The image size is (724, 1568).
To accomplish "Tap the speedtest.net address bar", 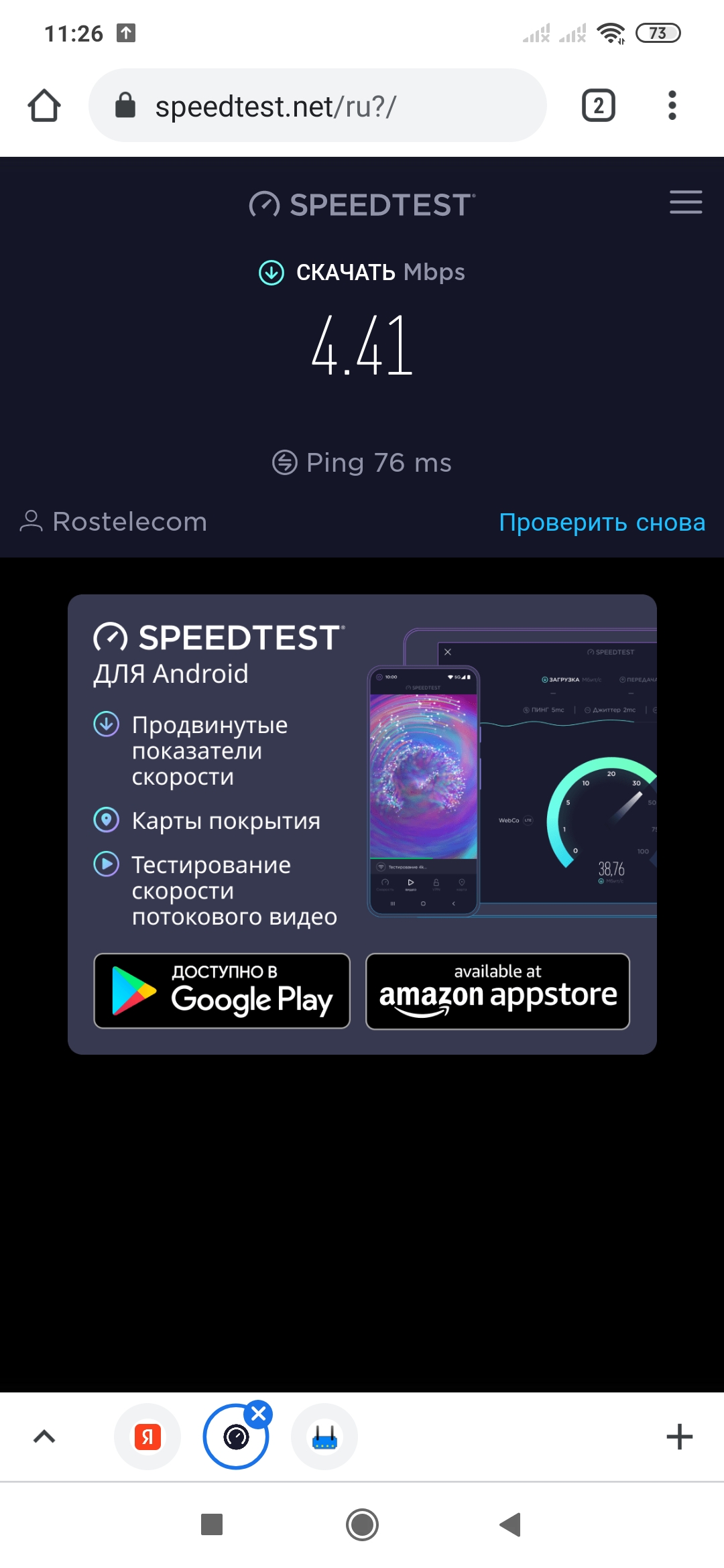I will coord(318,105).
